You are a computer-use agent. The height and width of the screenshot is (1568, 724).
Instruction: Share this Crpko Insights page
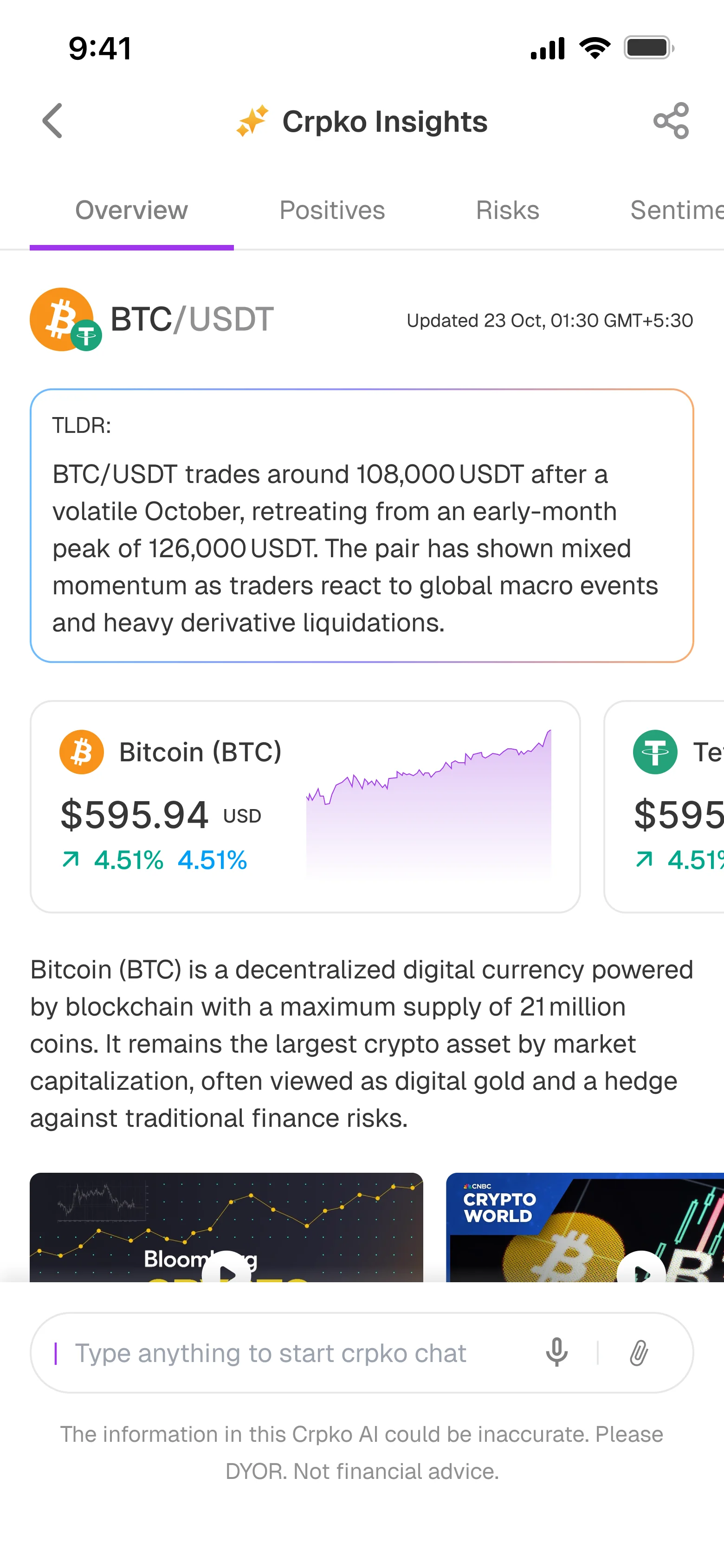[x=671, y=121]
